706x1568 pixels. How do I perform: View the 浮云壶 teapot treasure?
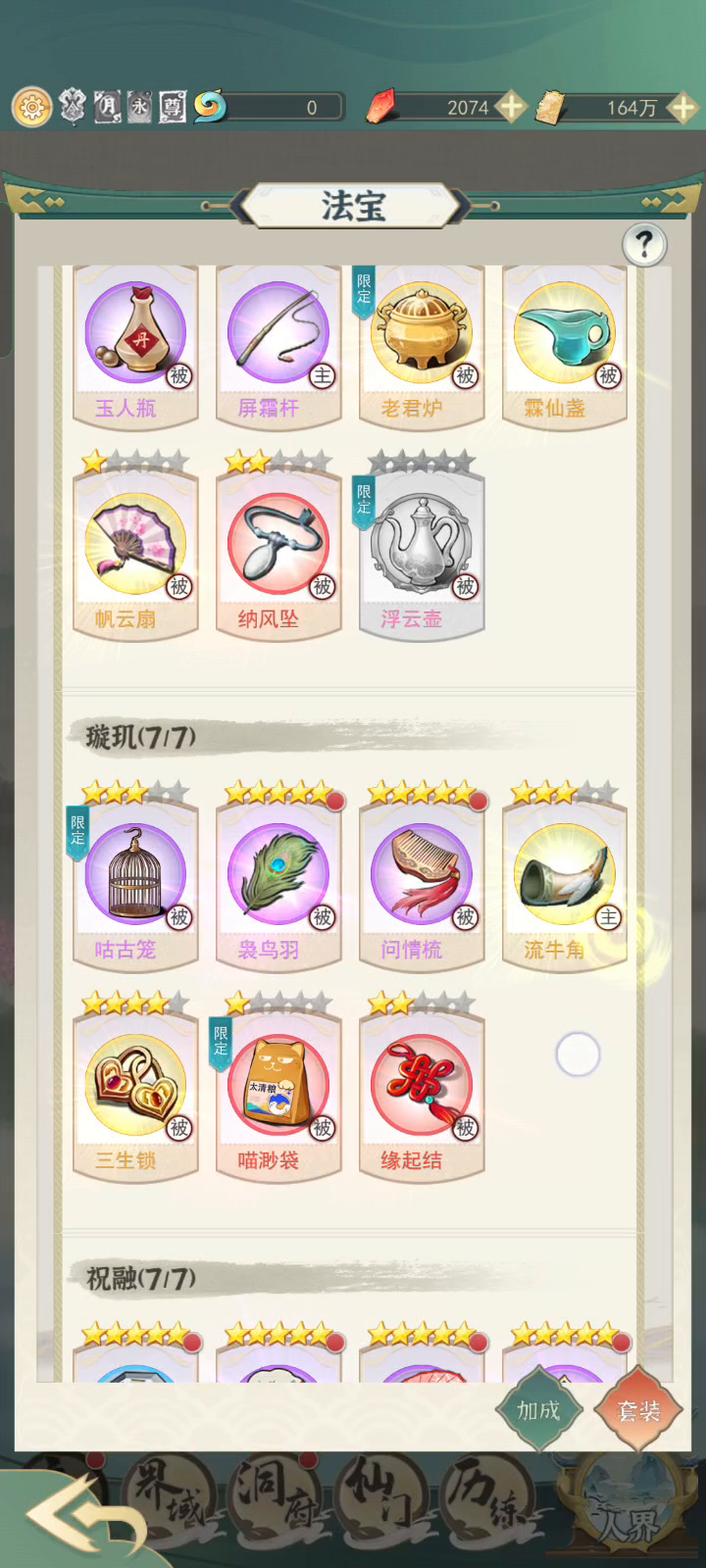point(422,547)
